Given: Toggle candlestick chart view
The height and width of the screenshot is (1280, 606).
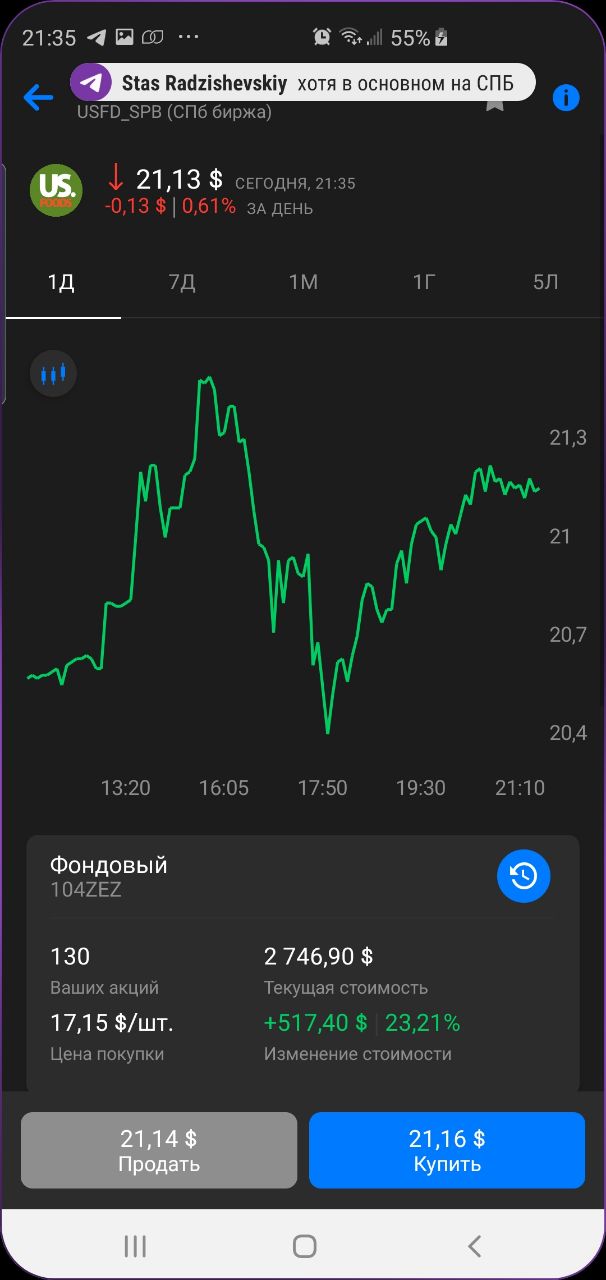Looking at the screenshot, I should point(53,375).
